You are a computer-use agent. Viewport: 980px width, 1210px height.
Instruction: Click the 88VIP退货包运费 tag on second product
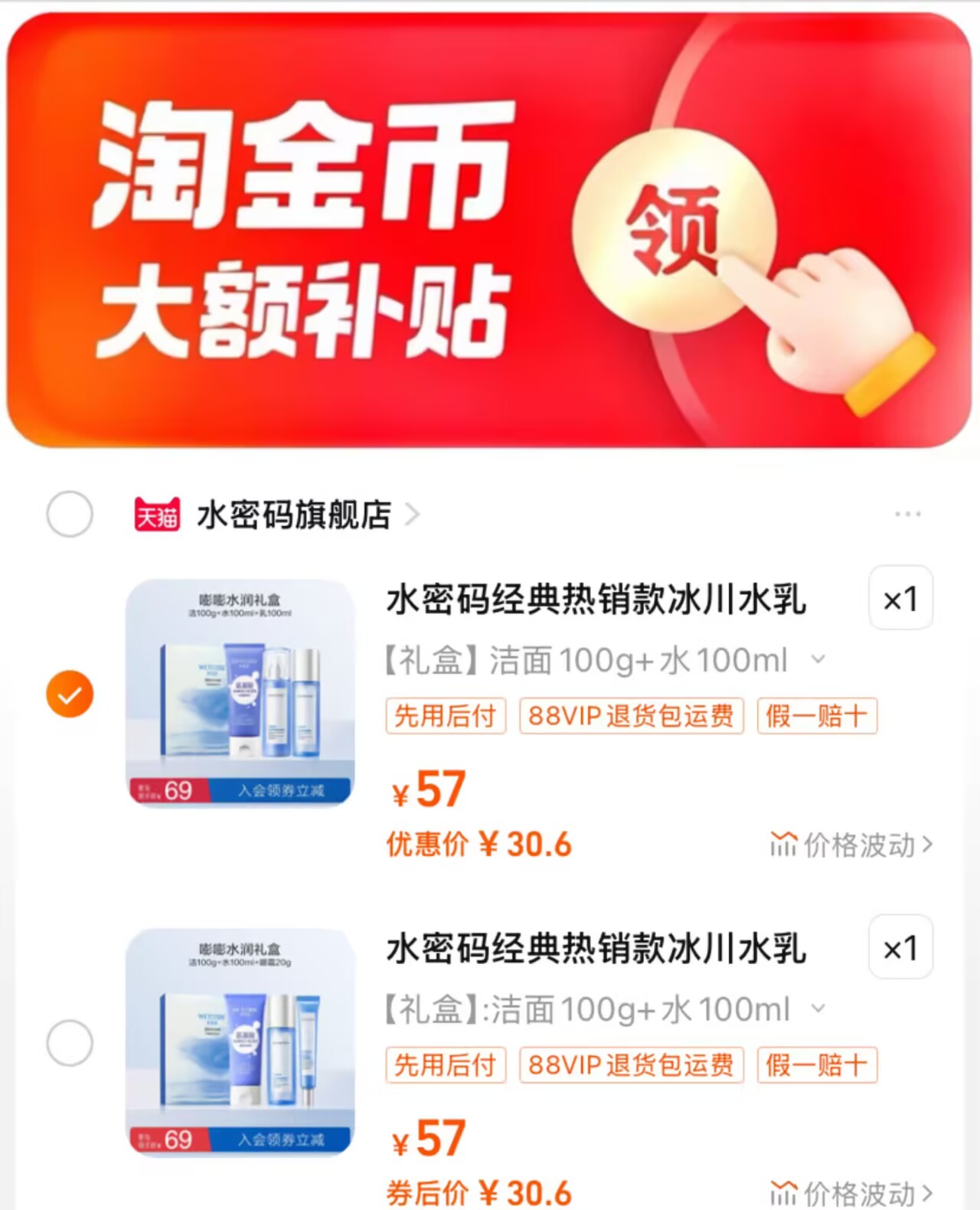630,1064
